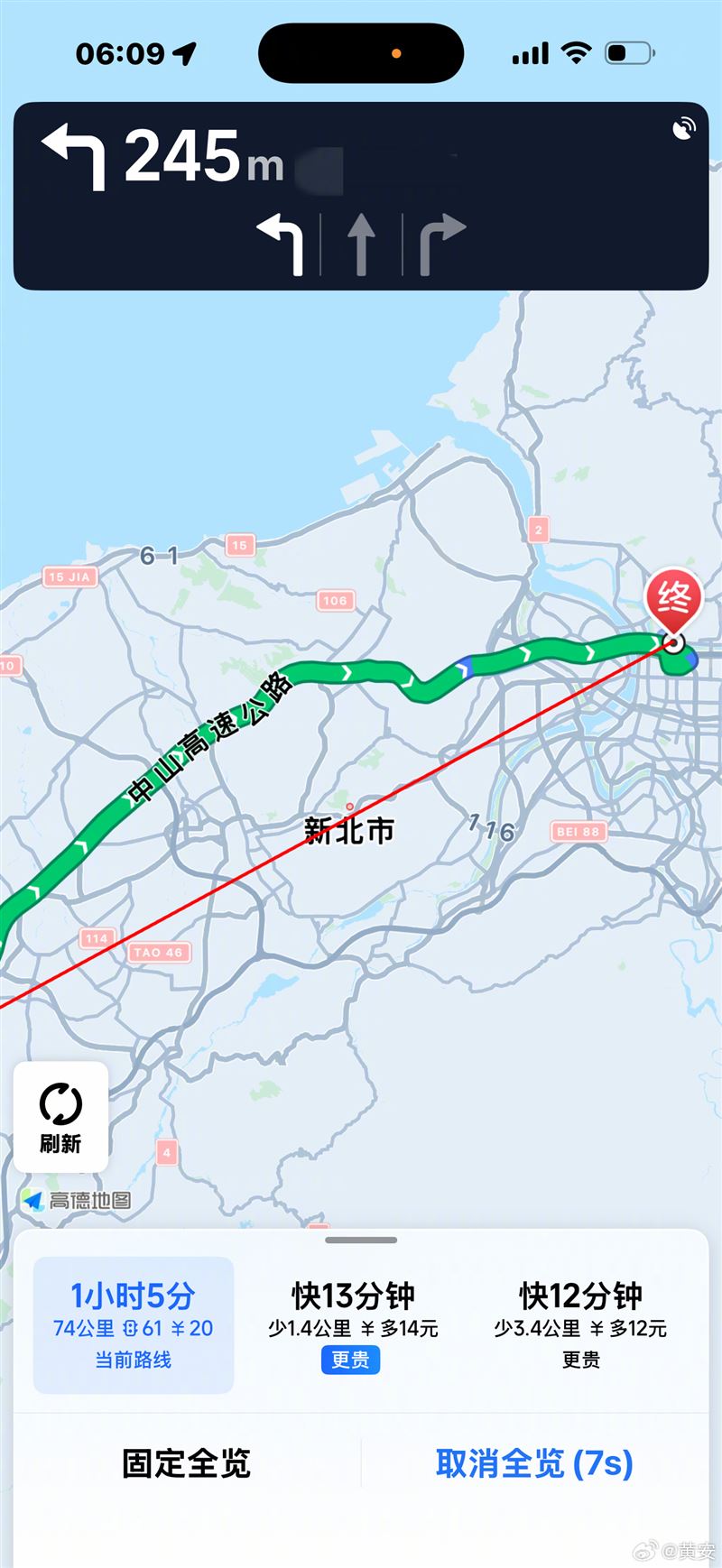
Task: Choose the 快12分钟 route option
Action: pos(580,1324)
